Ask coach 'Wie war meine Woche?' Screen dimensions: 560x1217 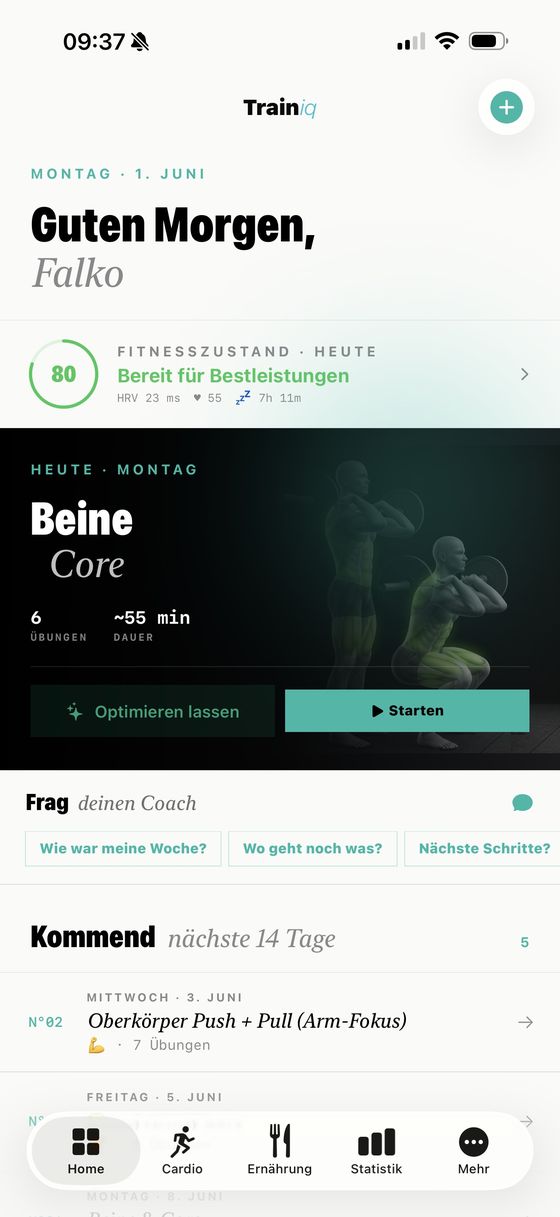[123, 848]
